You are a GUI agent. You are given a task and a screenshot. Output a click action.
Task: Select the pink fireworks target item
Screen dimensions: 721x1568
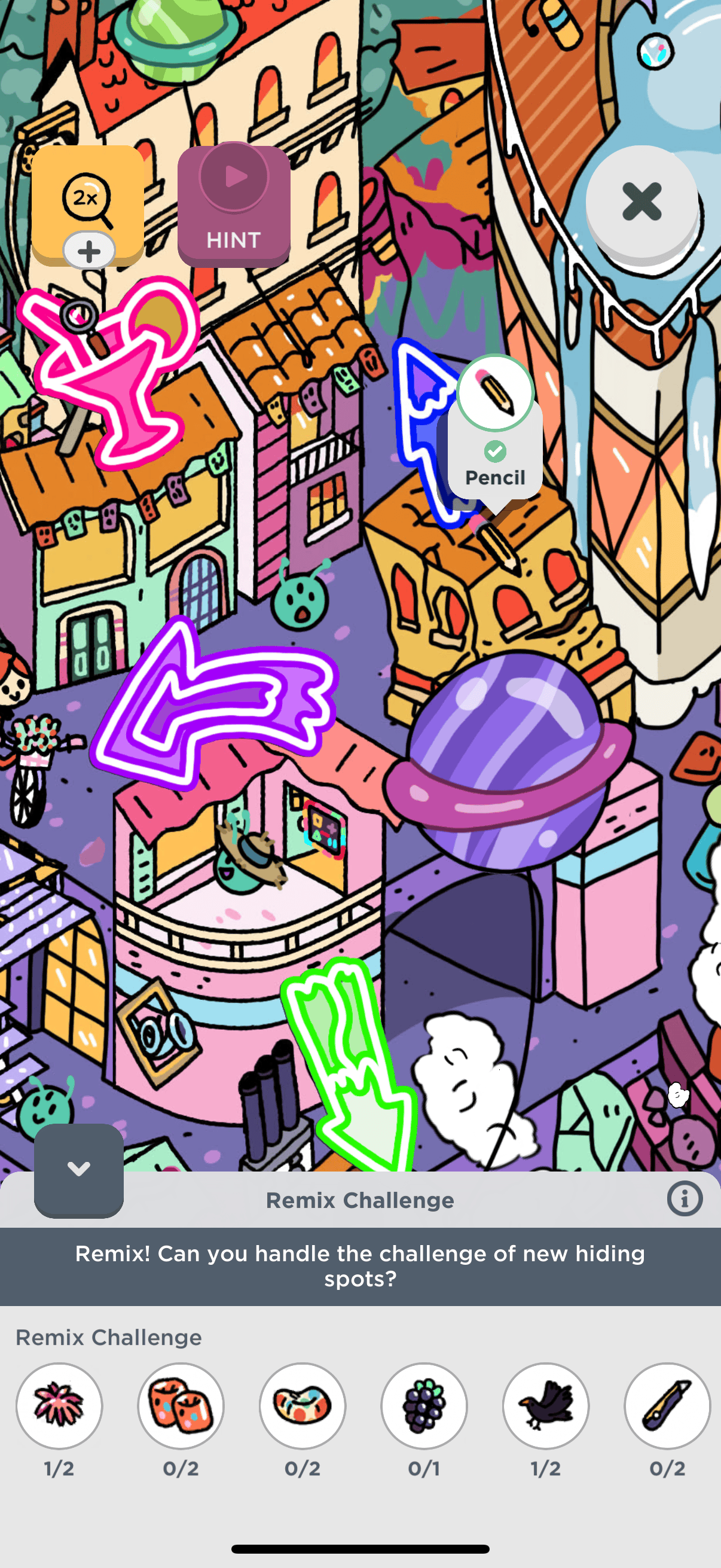coord(59,1405)
